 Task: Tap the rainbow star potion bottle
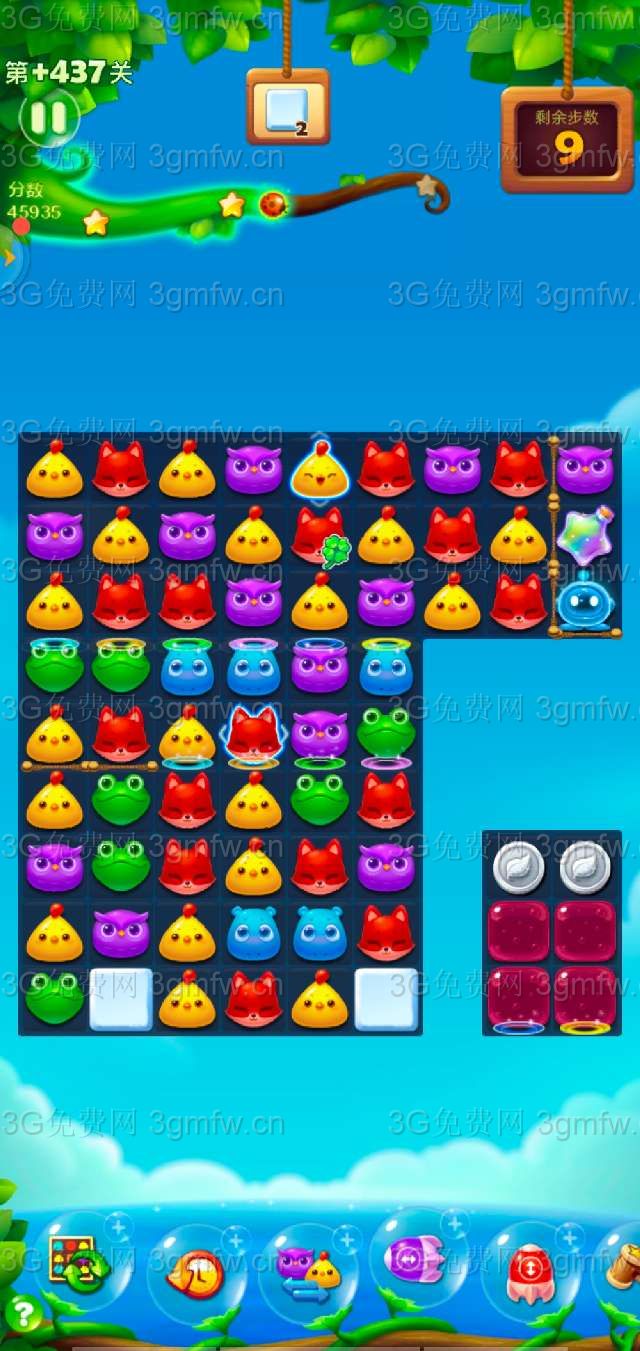point(585,537)
